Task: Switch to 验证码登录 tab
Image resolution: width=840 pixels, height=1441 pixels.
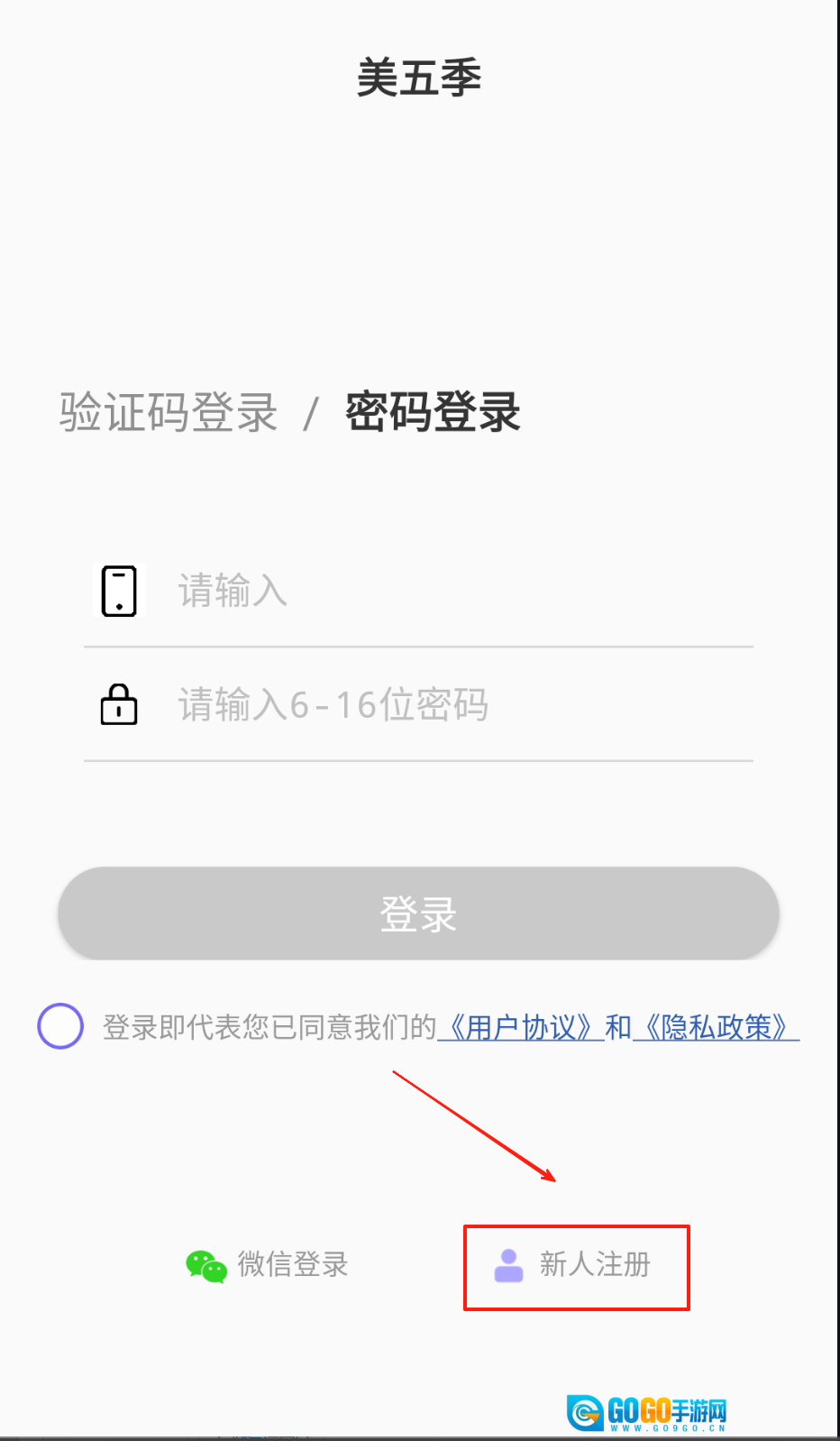Action: tap(169, 413)
